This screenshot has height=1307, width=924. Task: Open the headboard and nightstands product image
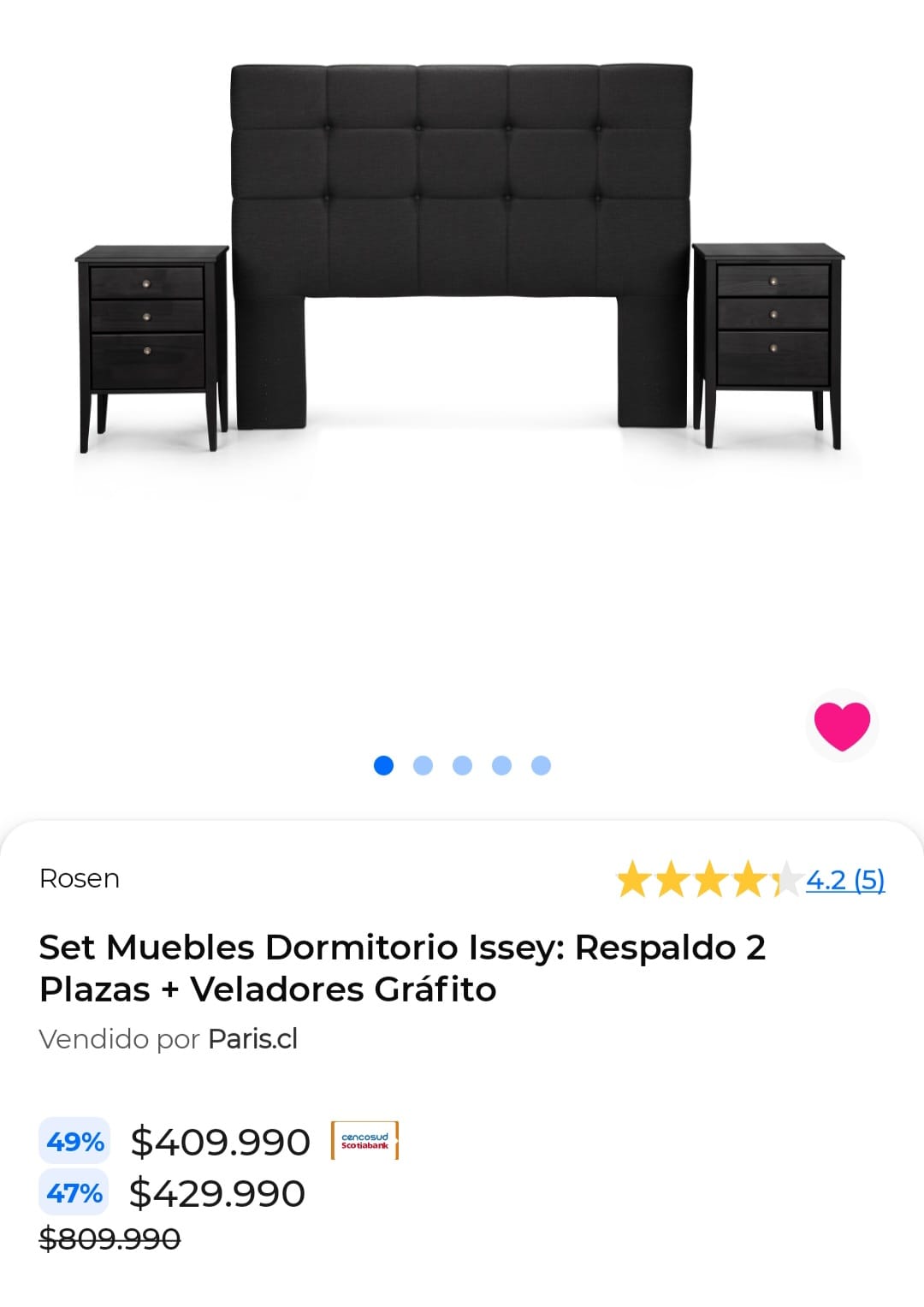pos(460,257)
